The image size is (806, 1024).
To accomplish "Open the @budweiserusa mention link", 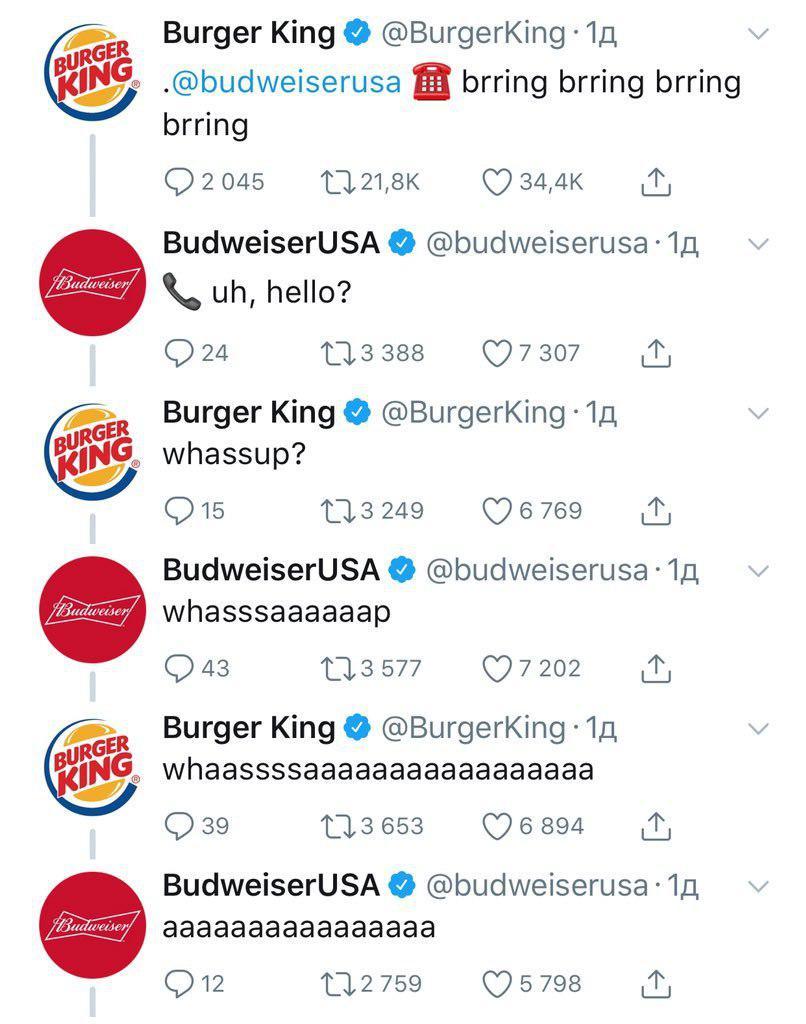I will pos(287,83).
